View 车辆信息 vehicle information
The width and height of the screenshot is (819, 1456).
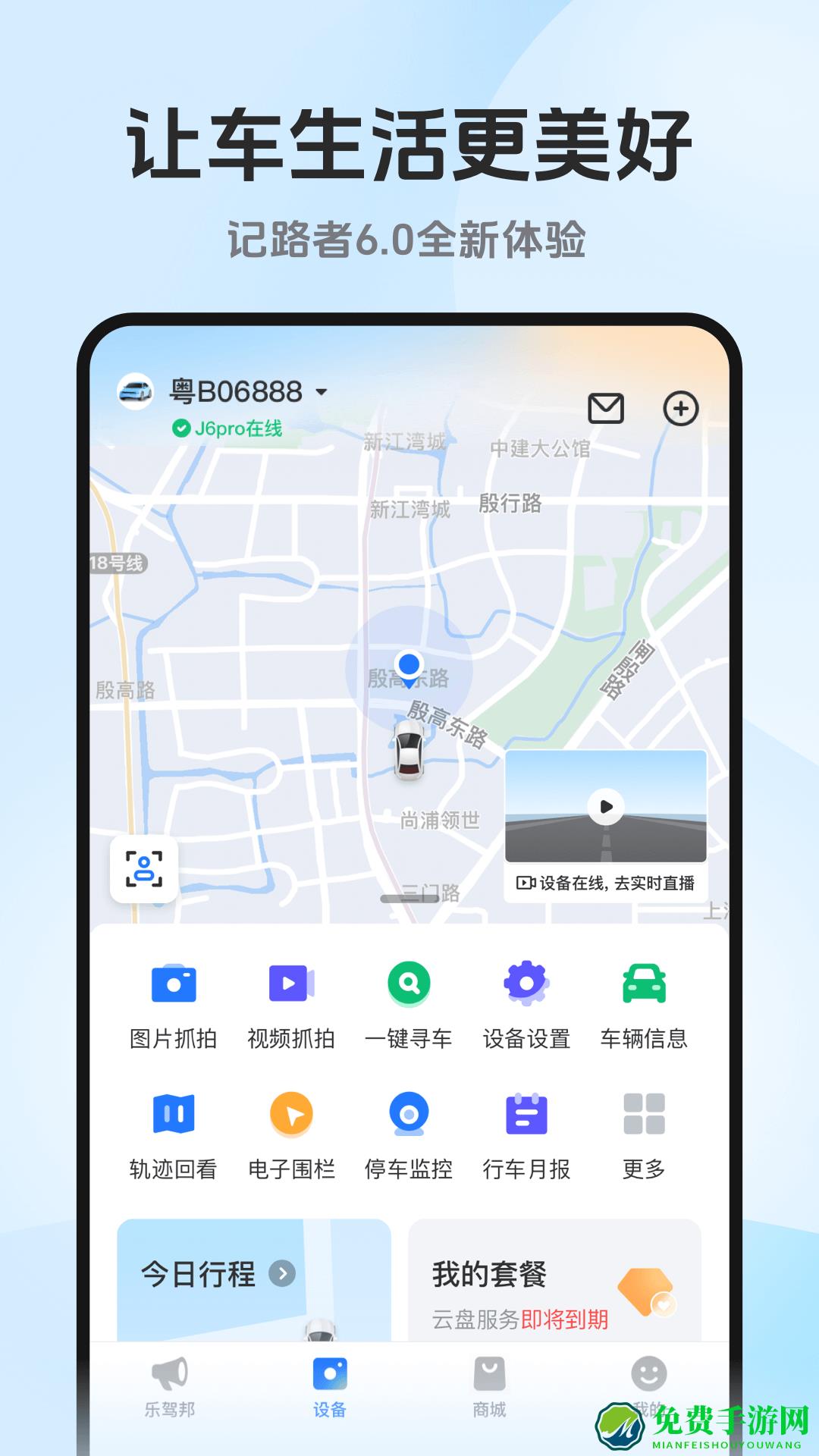(x=645, y=1001)
